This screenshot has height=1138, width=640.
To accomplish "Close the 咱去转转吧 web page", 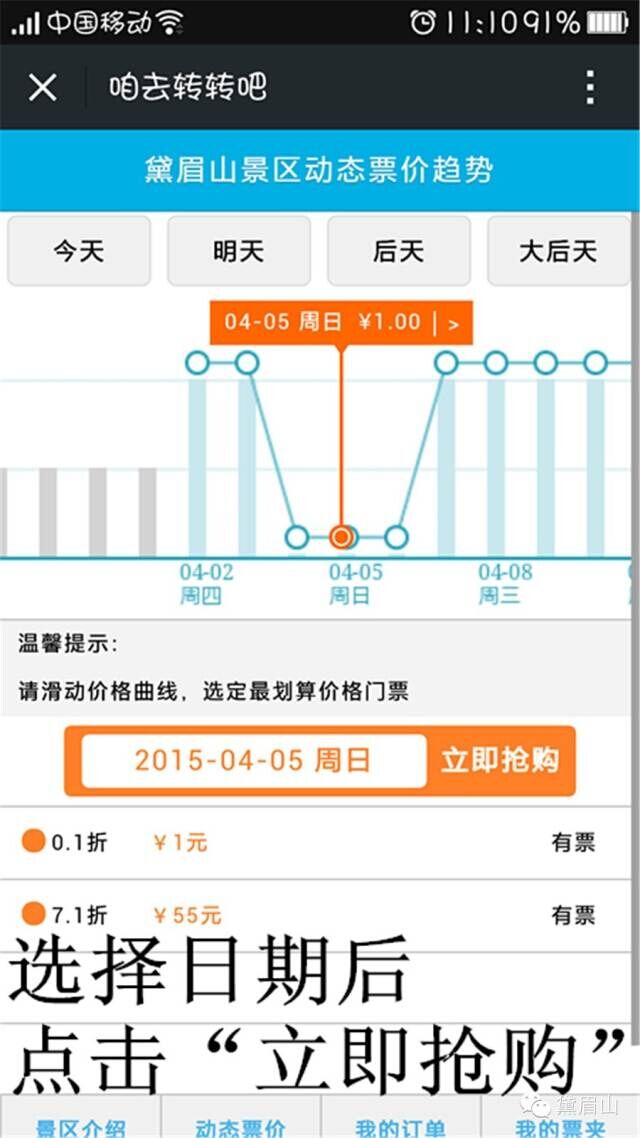I will pyautogui.click(x=42, y=88).
